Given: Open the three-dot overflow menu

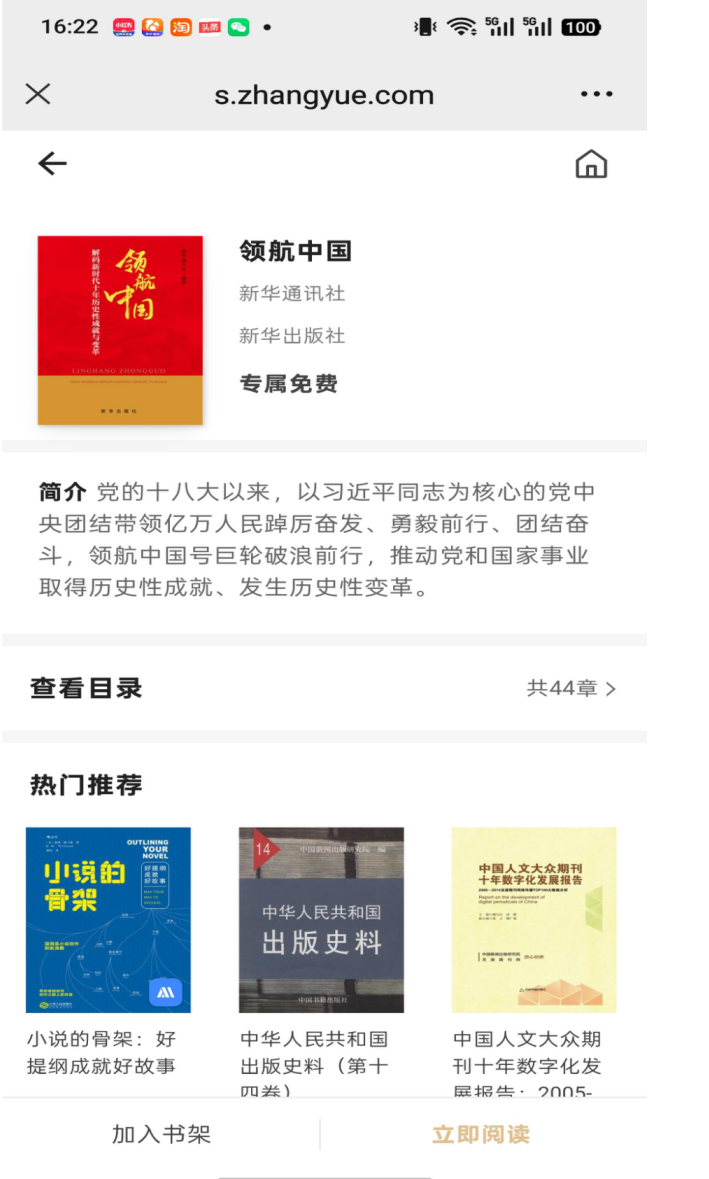Looking at the screenshot, I should pos(596,94).
